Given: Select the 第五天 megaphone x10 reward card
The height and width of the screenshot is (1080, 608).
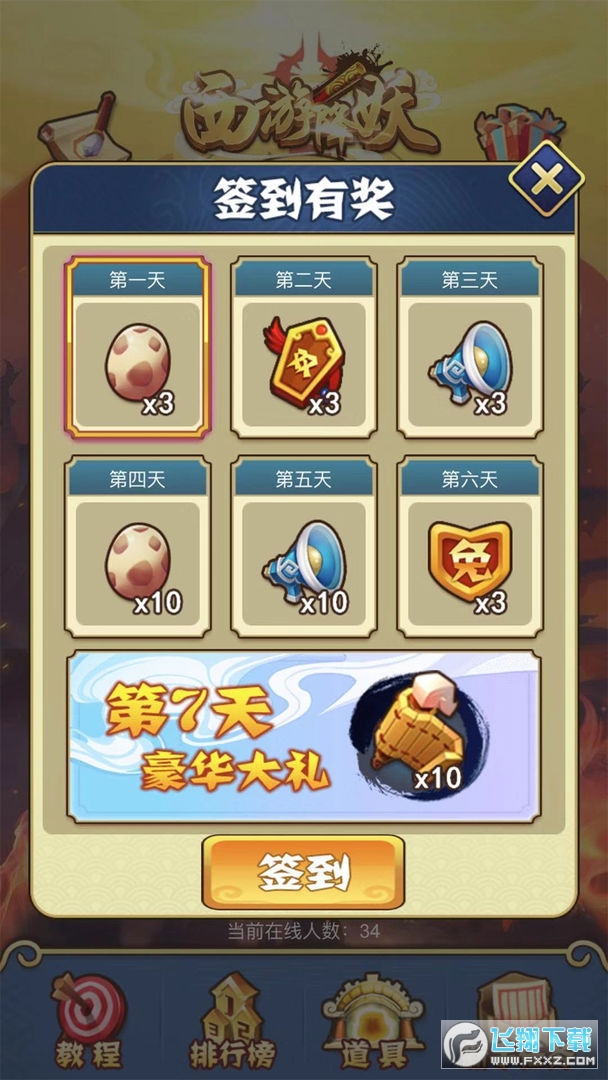Looking at the screenshot, I should (x=304, y=546).
